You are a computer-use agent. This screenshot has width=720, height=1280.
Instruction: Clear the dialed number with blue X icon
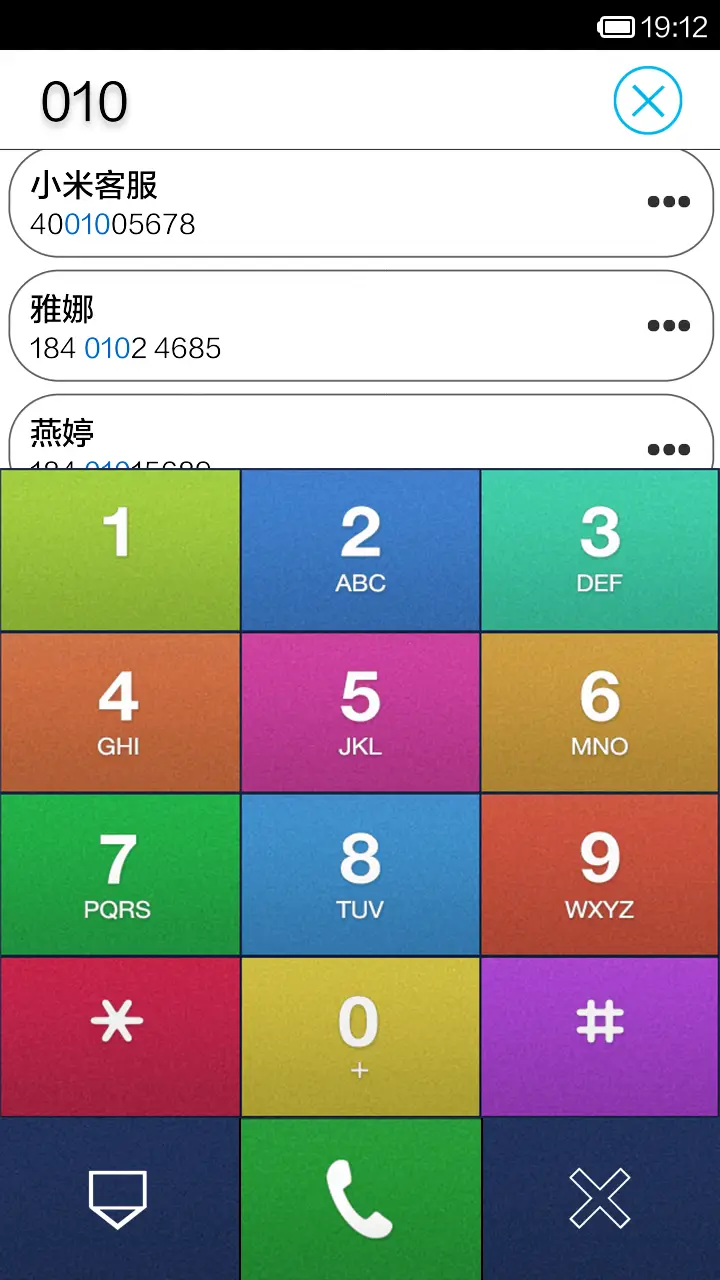(x=647, y=100)
